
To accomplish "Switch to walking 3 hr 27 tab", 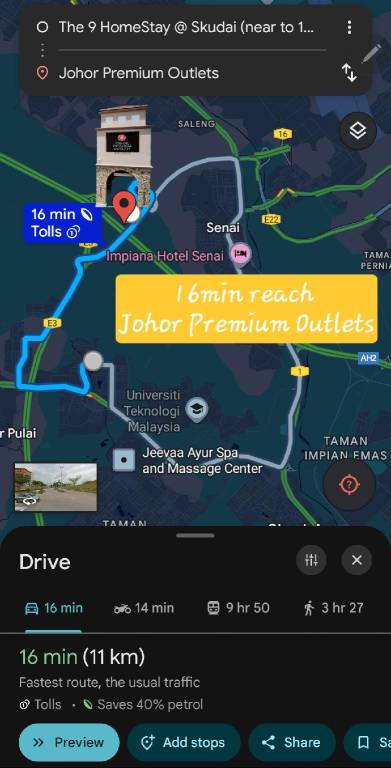I will click(334, 608).
